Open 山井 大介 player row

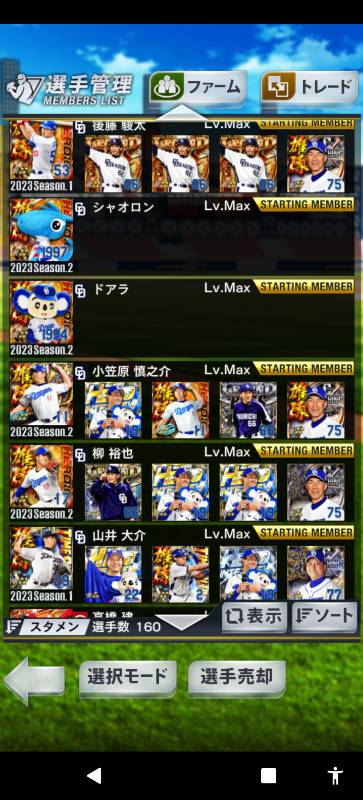(x=182, y=565)
